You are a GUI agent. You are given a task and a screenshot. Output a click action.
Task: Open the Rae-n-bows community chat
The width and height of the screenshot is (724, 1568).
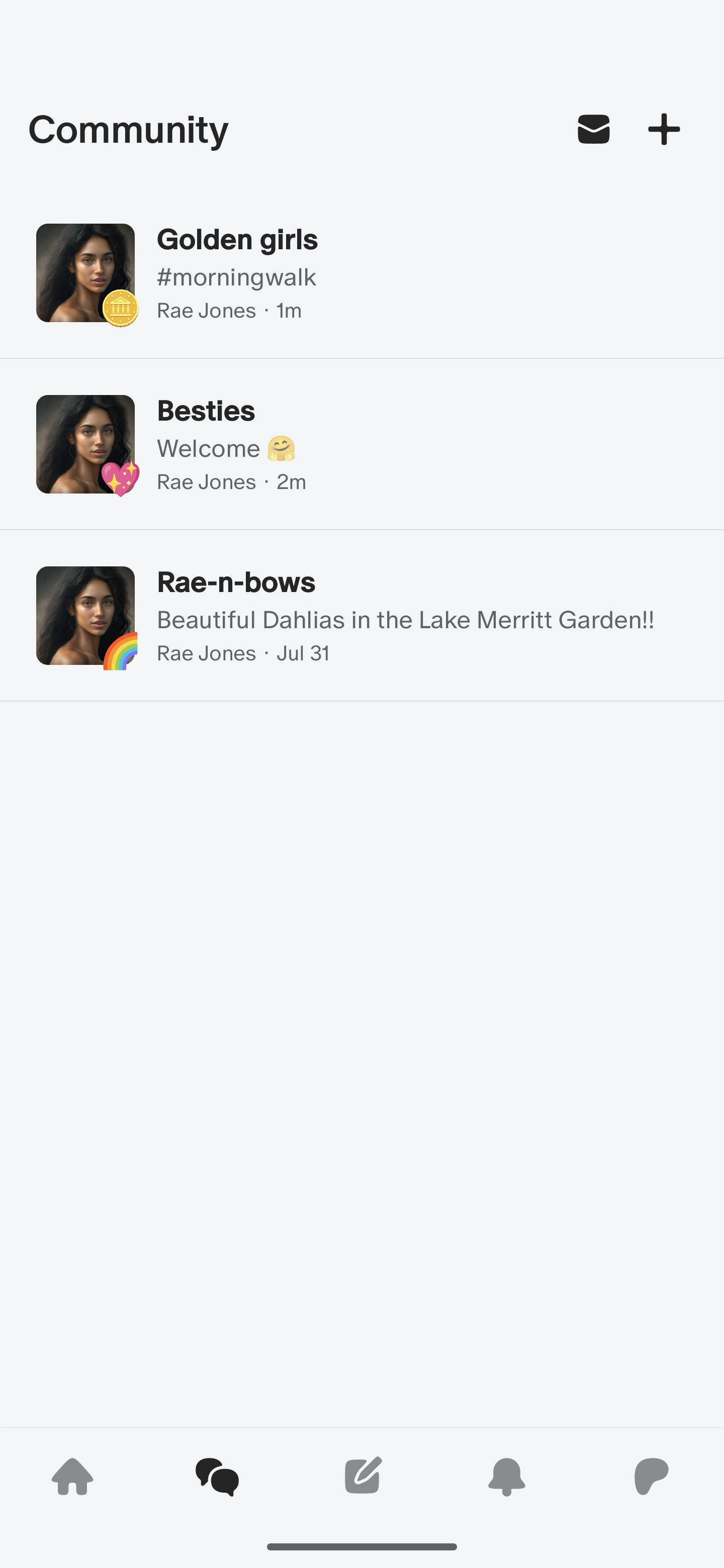pyautogui.click(x=361, y=616)
